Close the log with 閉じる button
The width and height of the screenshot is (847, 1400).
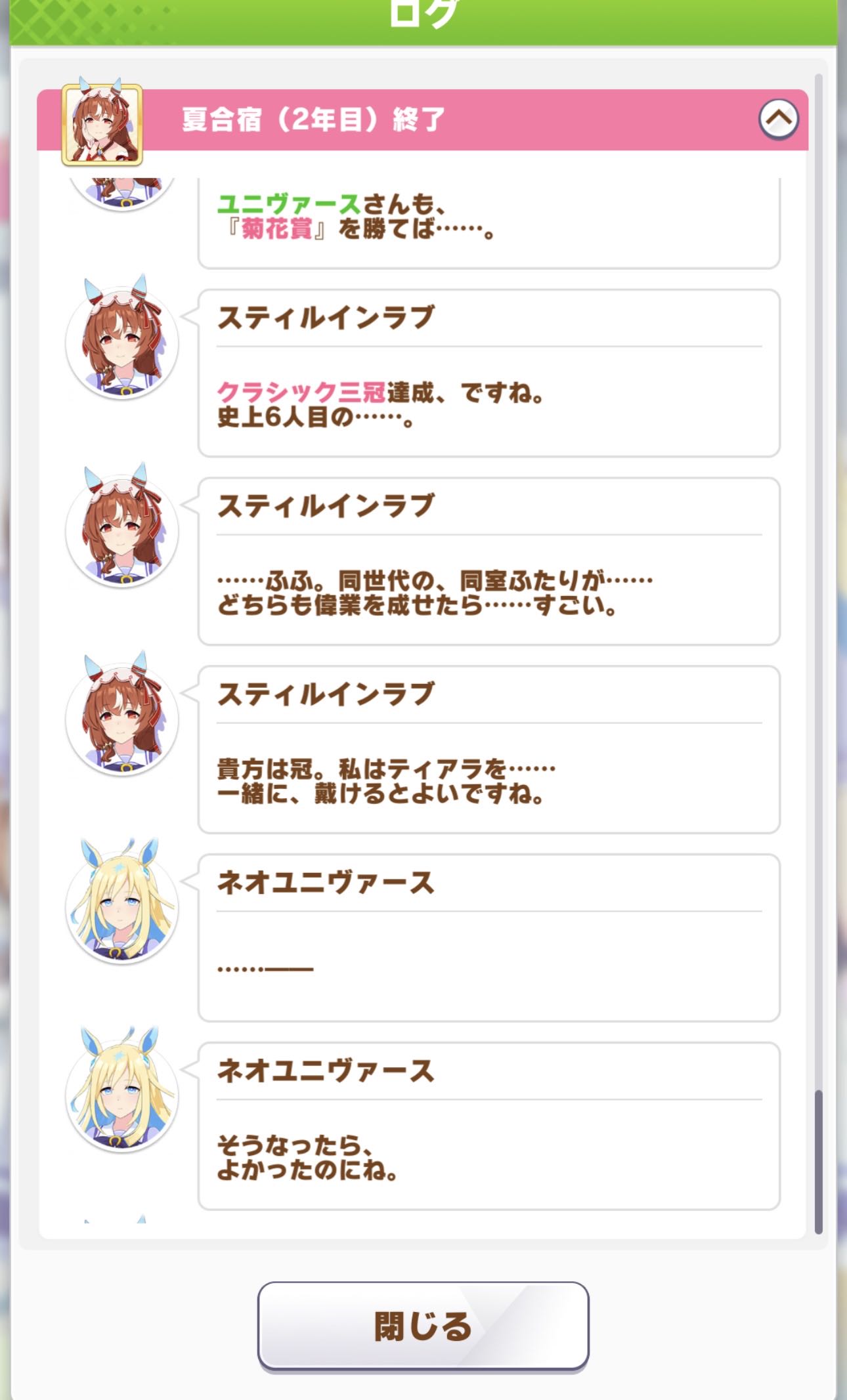pyautogui.click(x=423, y=1325)
